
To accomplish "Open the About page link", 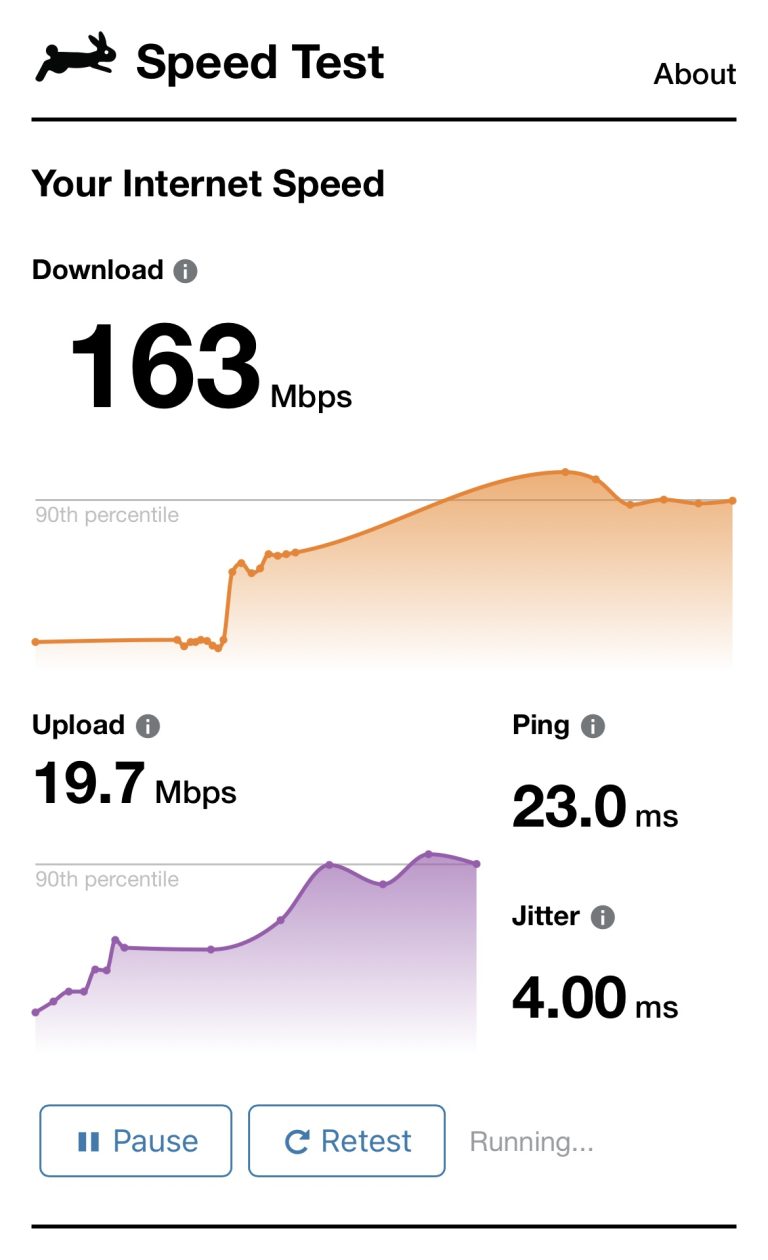I will pyautogui.click(x=695, y=74).
